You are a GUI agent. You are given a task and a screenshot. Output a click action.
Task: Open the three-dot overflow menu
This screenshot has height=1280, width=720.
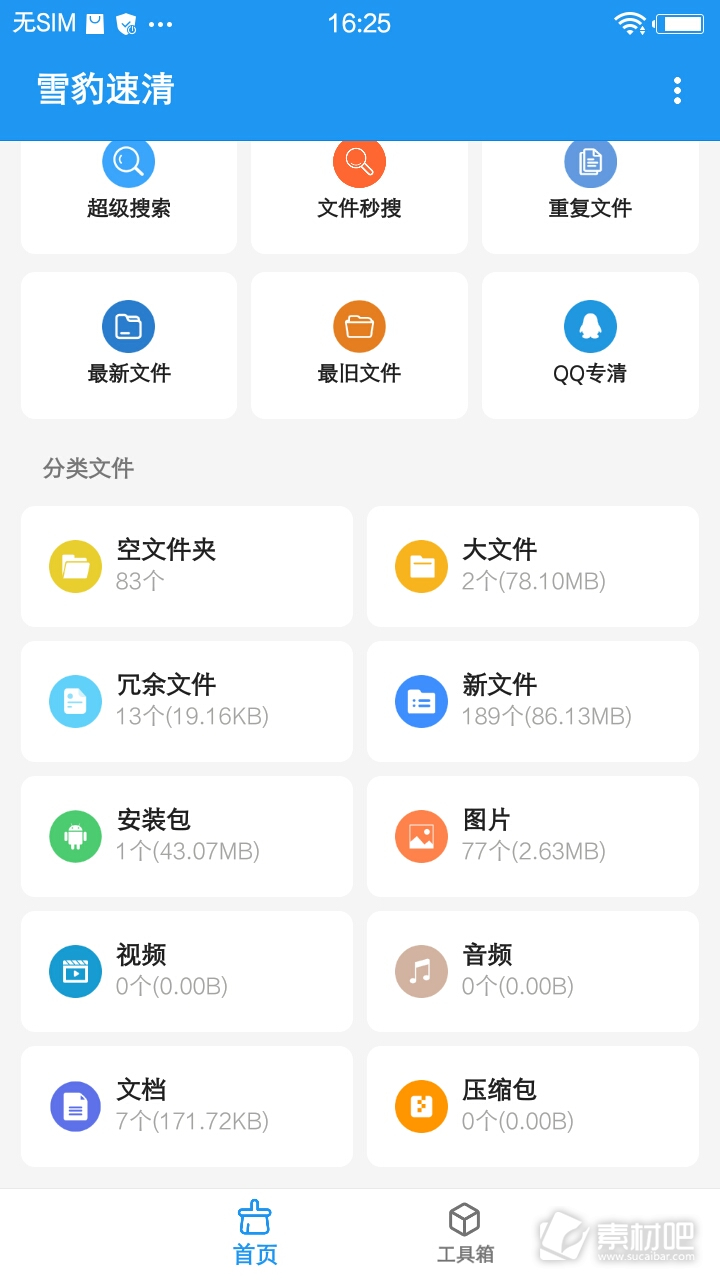coord(677,90)
